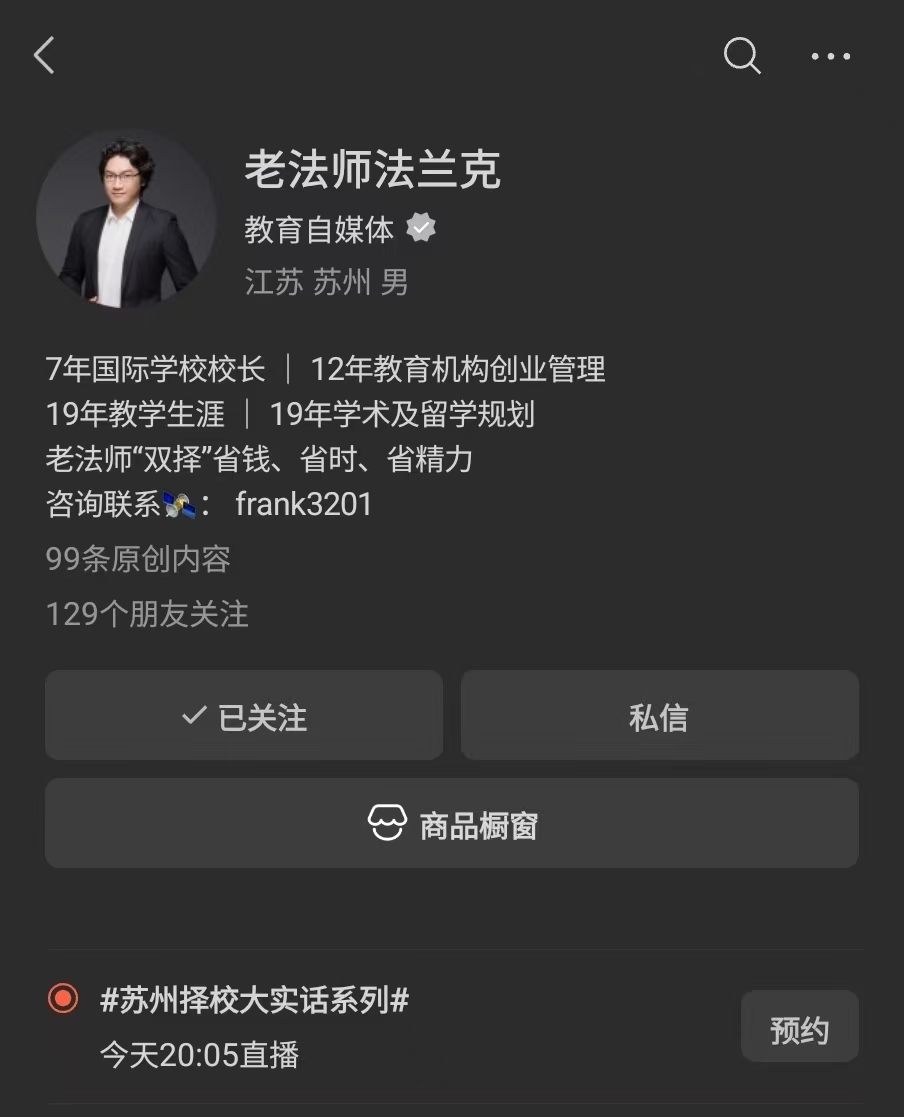Open the 商品橱窗 product showcase
Image resolution: width=904 pixels, height=1117 pixels.
(x=452, y=823)
